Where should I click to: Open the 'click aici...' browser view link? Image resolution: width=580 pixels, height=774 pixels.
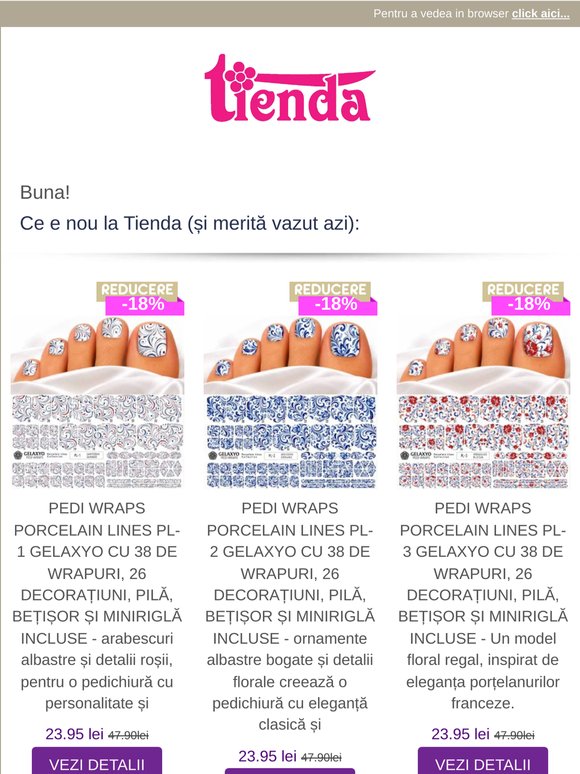541,14
